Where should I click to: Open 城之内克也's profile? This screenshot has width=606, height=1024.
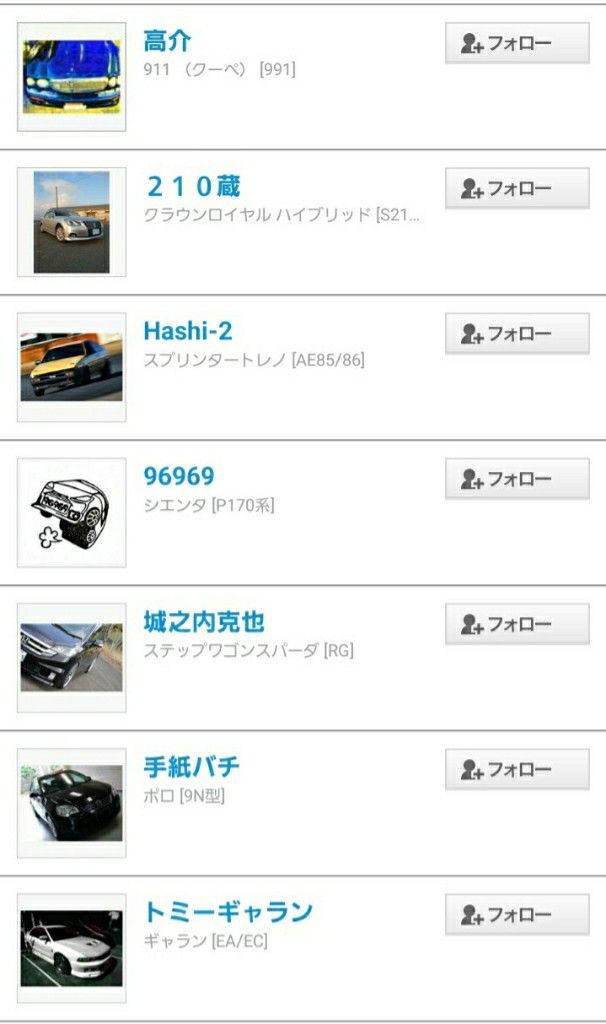[x=204, y=622]
